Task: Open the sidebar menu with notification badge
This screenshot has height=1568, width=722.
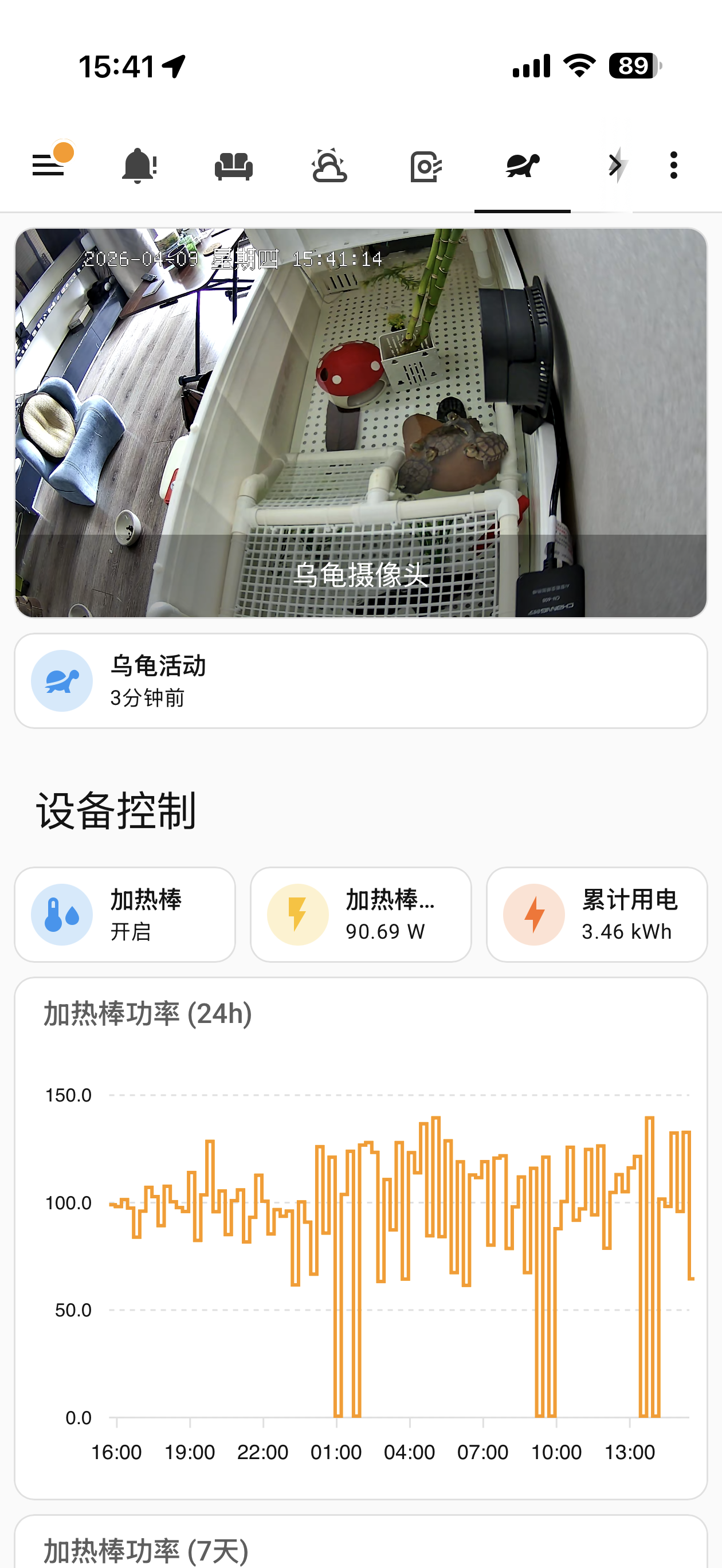Action: [x=49, y=164]
